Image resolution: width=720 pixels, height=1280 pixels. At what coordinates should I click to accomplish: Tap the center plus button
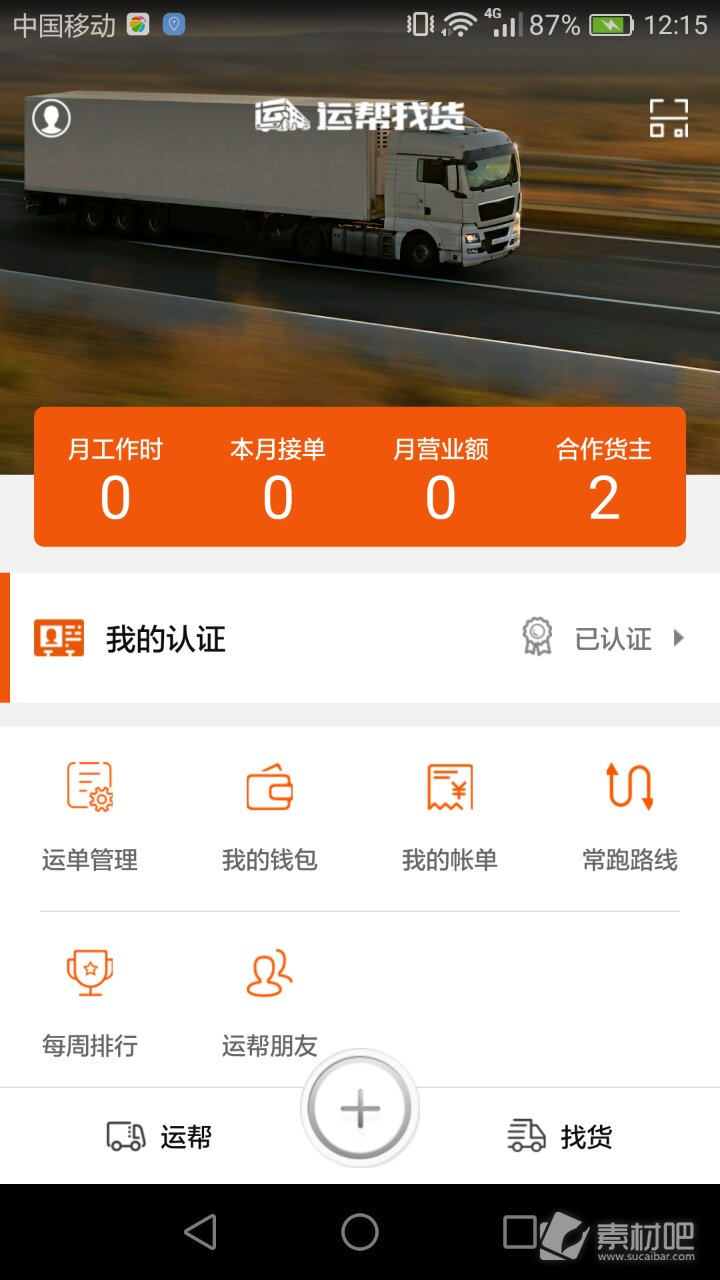[x=360, y=1108]
